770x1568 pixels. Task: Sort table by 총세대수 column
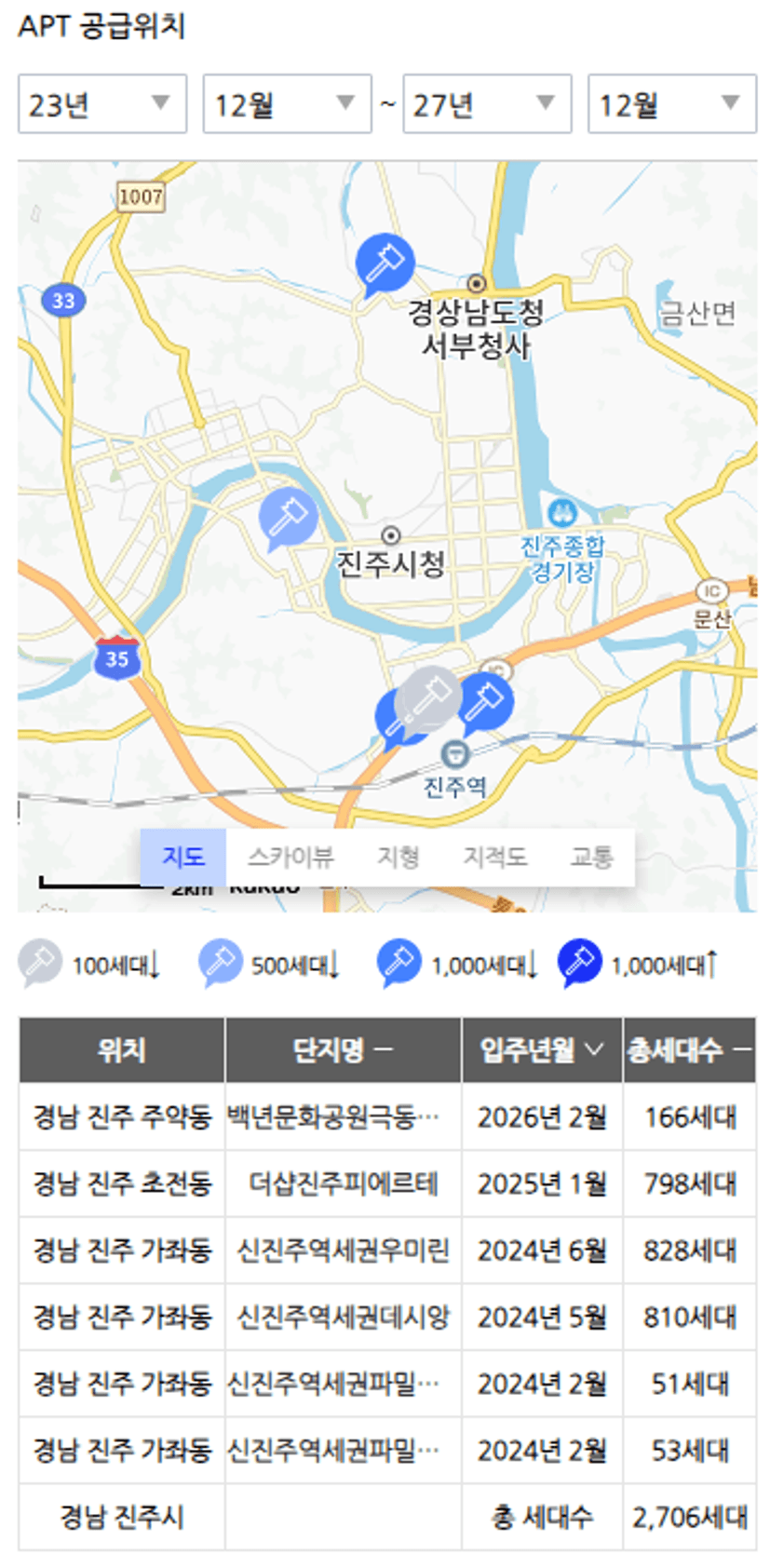tap(689, 1050)
